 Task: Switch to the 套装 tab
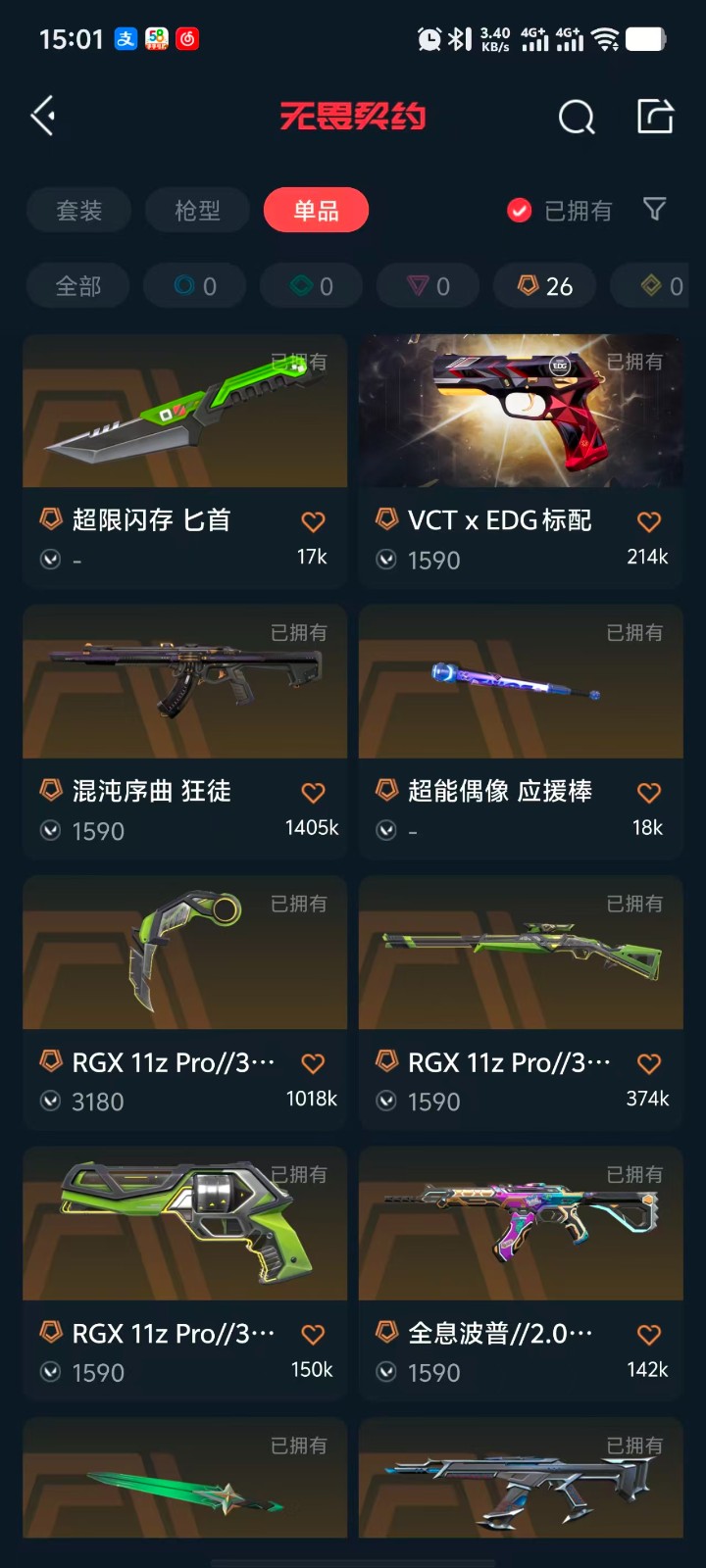pos(79,211)
